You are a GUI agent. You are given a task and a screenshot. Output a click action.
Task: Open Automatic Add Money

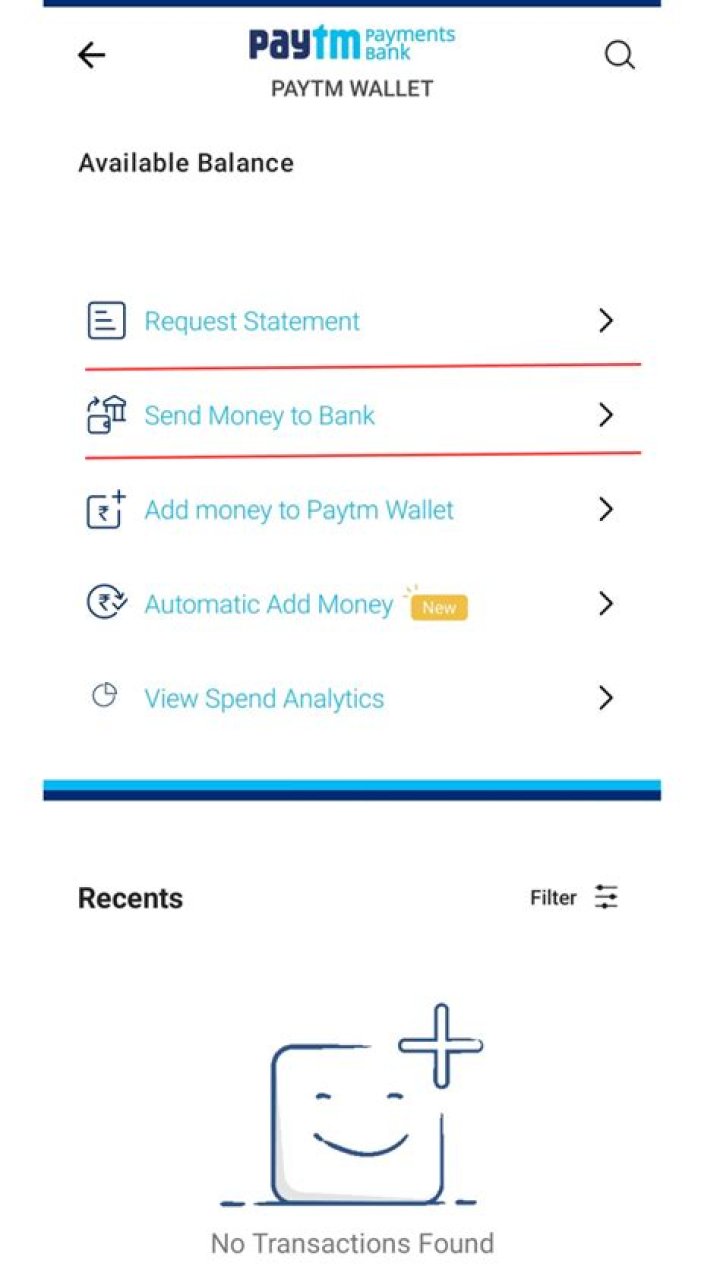point(269,604)
